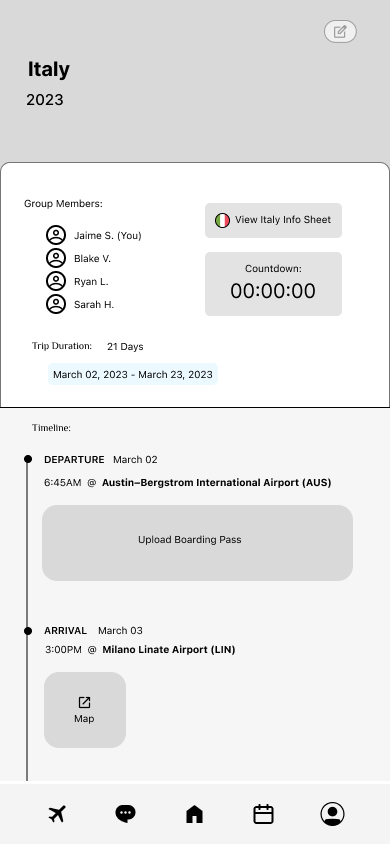
Task: Tap the edit trip icon
Action: pos(340,32)
